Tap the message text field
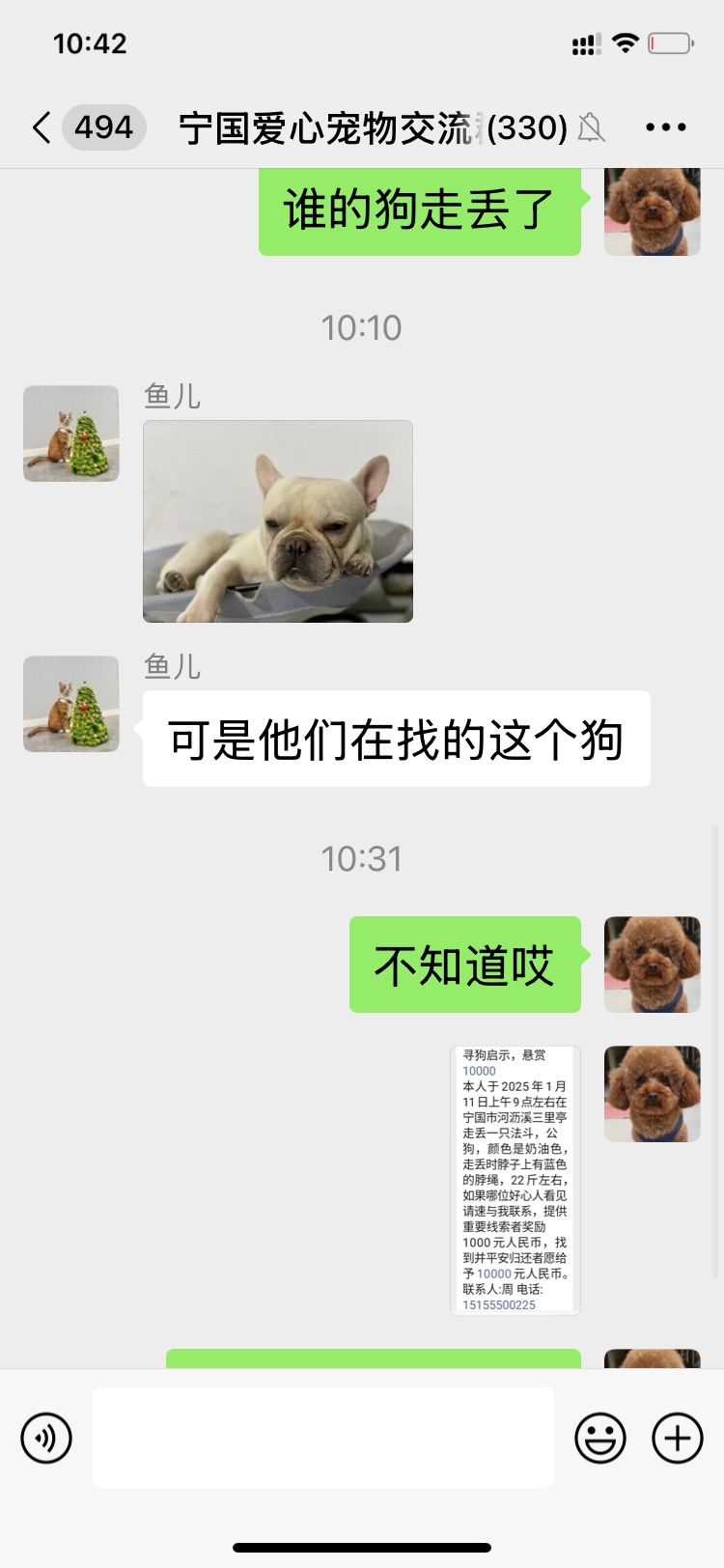This screenshot has height=1568, width=724. tap(323, 1438)
